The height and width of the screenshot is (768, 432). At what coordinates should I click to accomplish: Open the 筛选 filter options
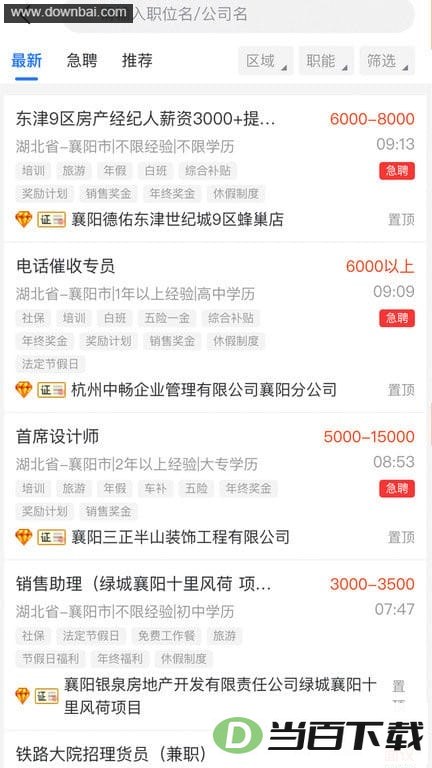click(x=387, y=61)
